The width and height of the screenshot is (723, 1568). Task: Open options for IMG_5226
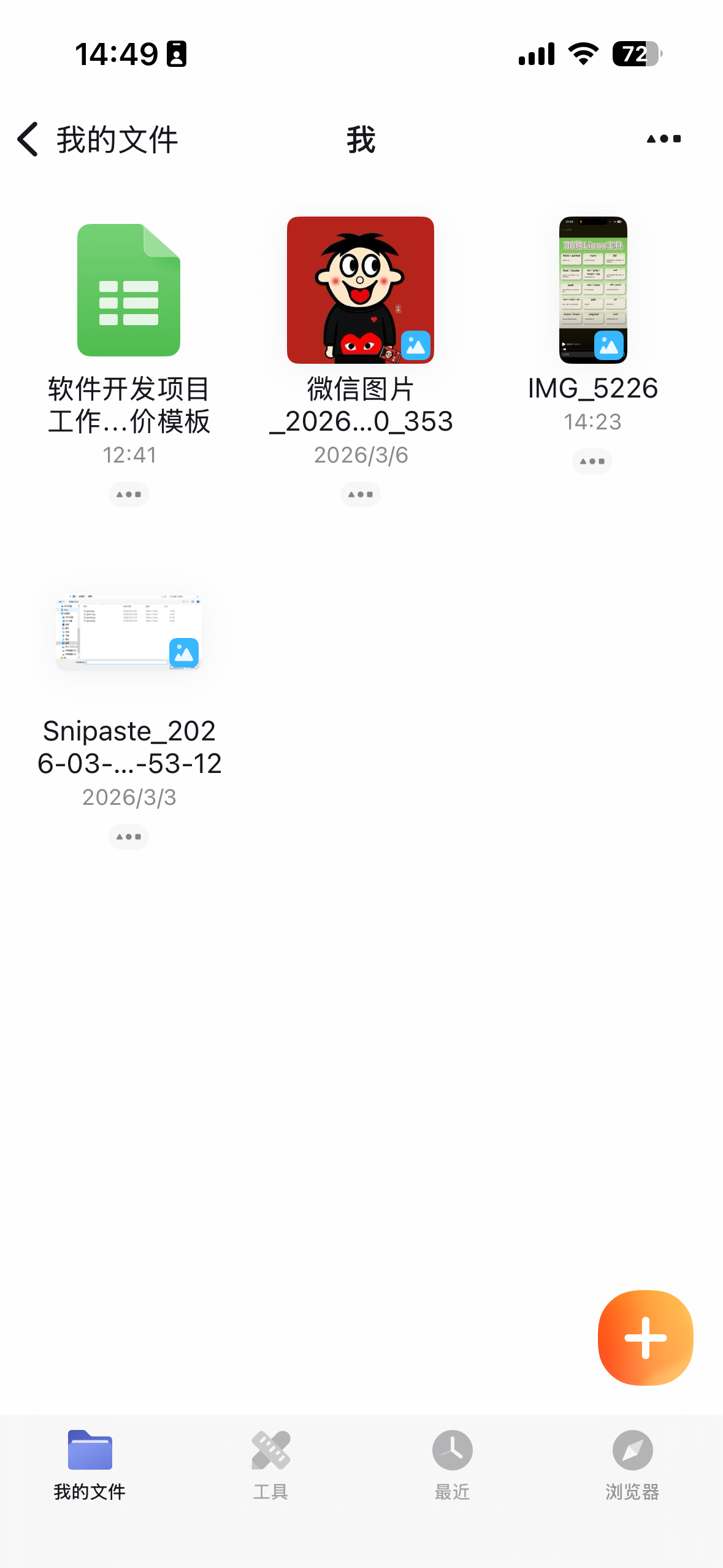pyautogui.click(x=592, y=461)
